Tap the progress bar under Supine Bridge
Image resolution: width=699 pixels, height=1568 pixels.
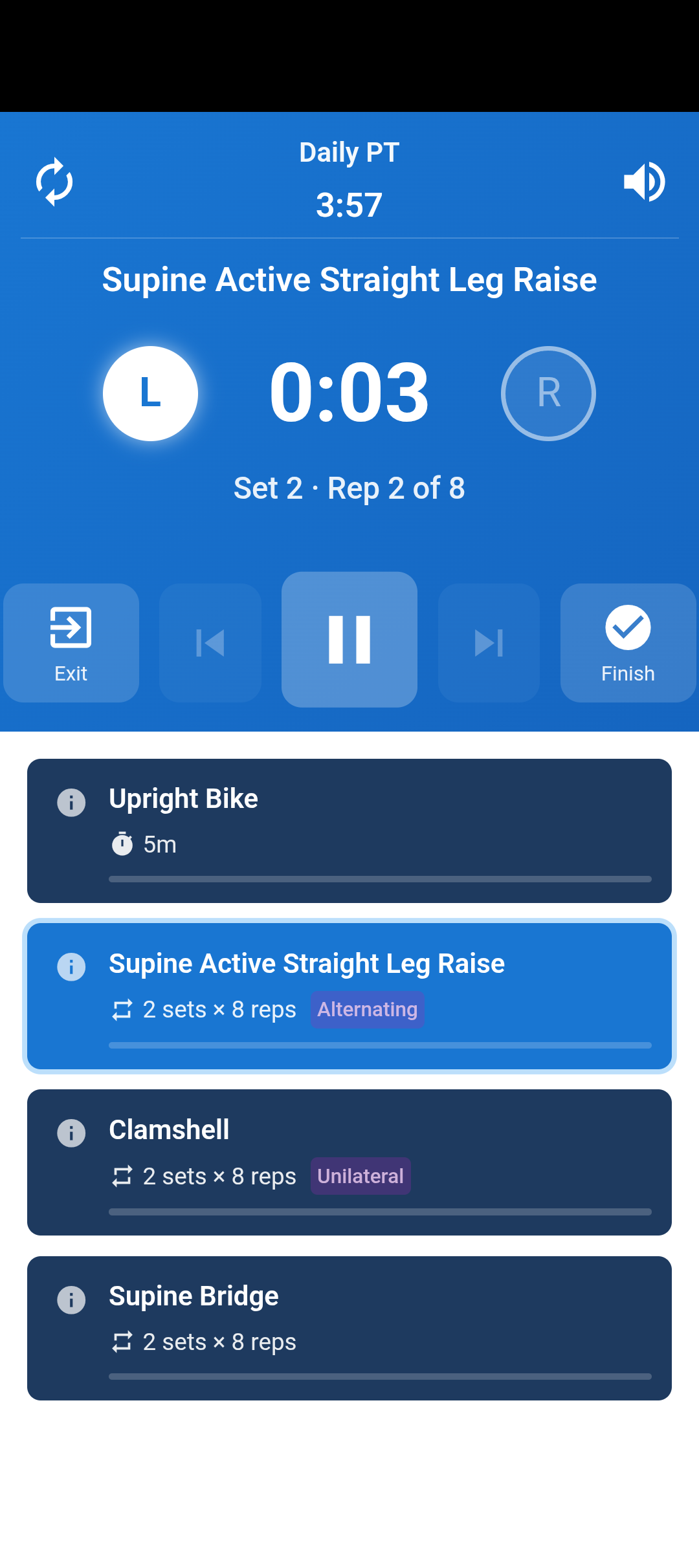tap(380, 1377)
